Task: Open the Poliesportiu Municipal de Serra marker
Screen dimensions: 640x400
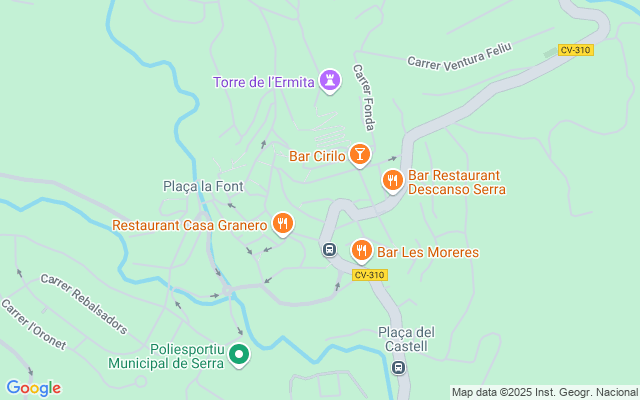Action: pyautogui.click(x=240, y=354)
